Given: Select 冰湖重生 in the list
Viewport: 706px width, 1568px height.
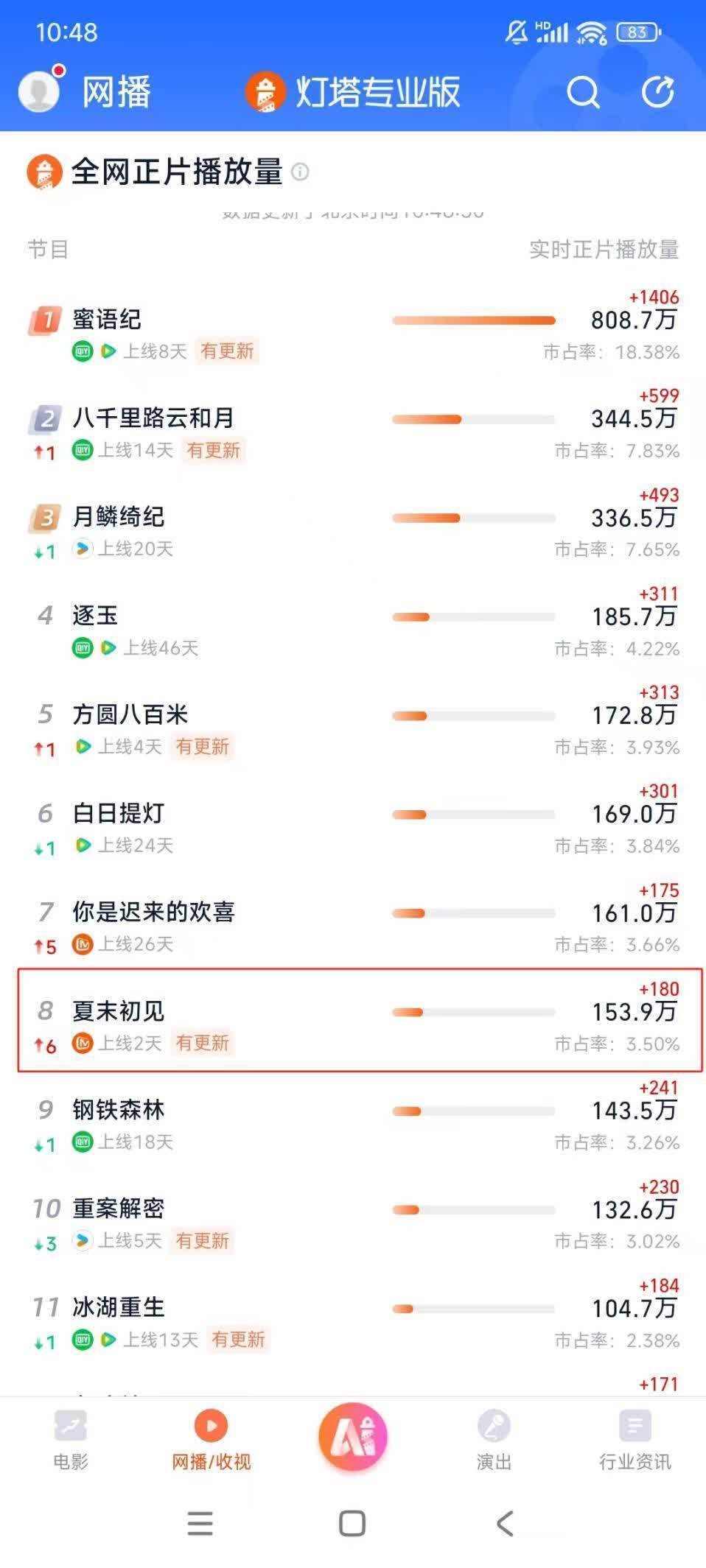Looking at the screenshot, I should [x=353, y=1321].
